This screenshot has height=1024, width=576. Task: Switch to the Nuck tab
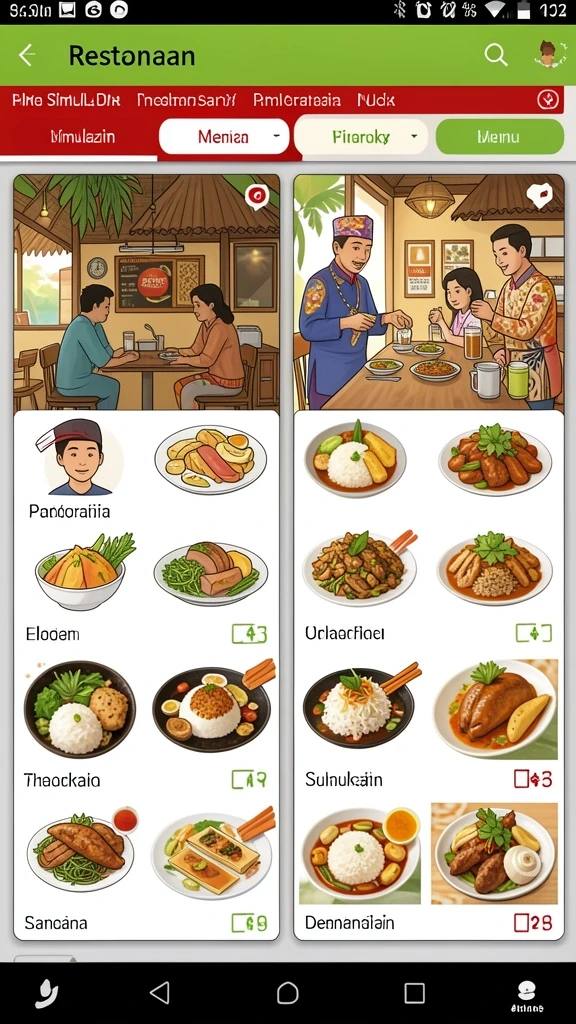(376, 100)
